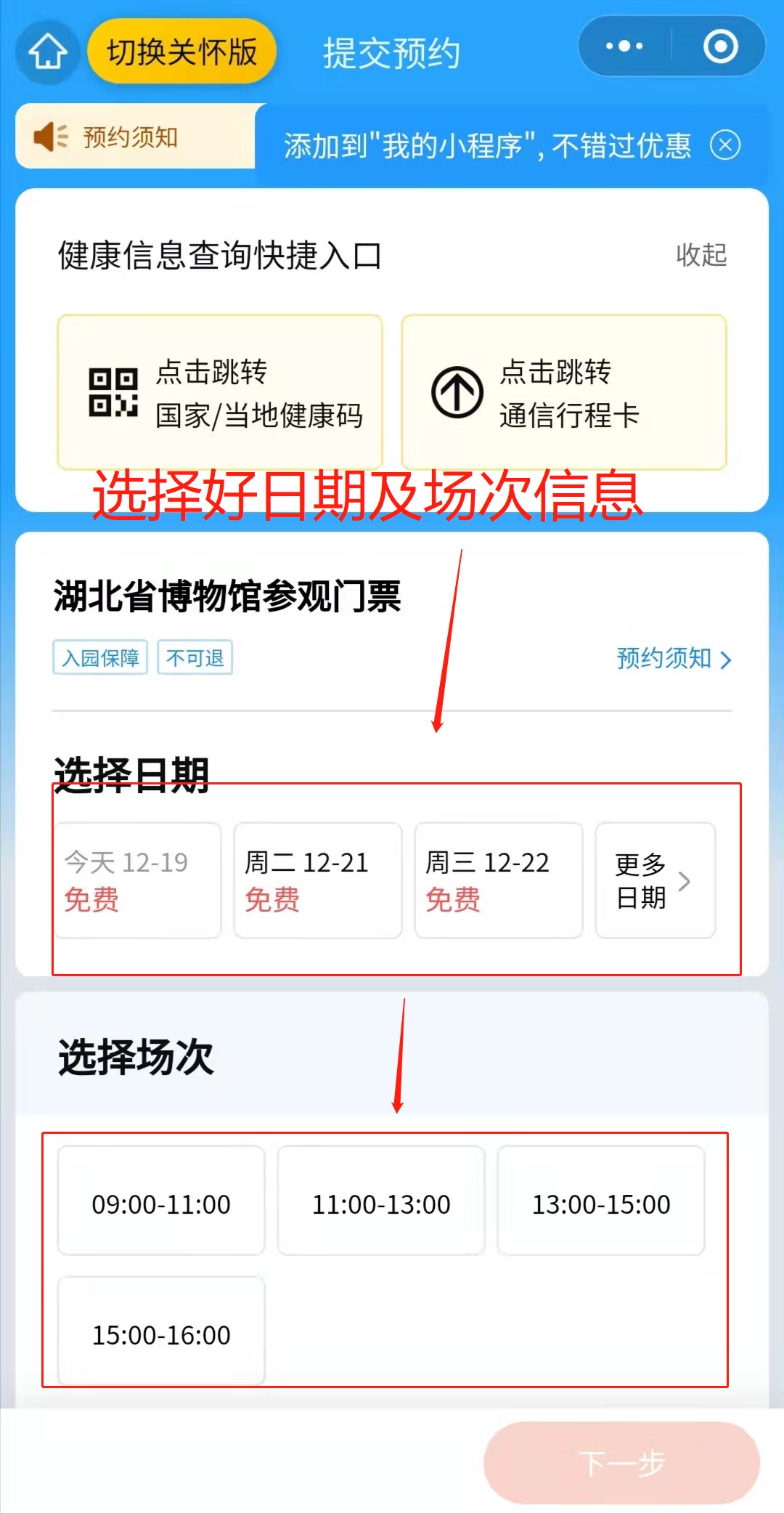Select date 周三 12-22
This screenshot has height=1513, width=784.
498,880
